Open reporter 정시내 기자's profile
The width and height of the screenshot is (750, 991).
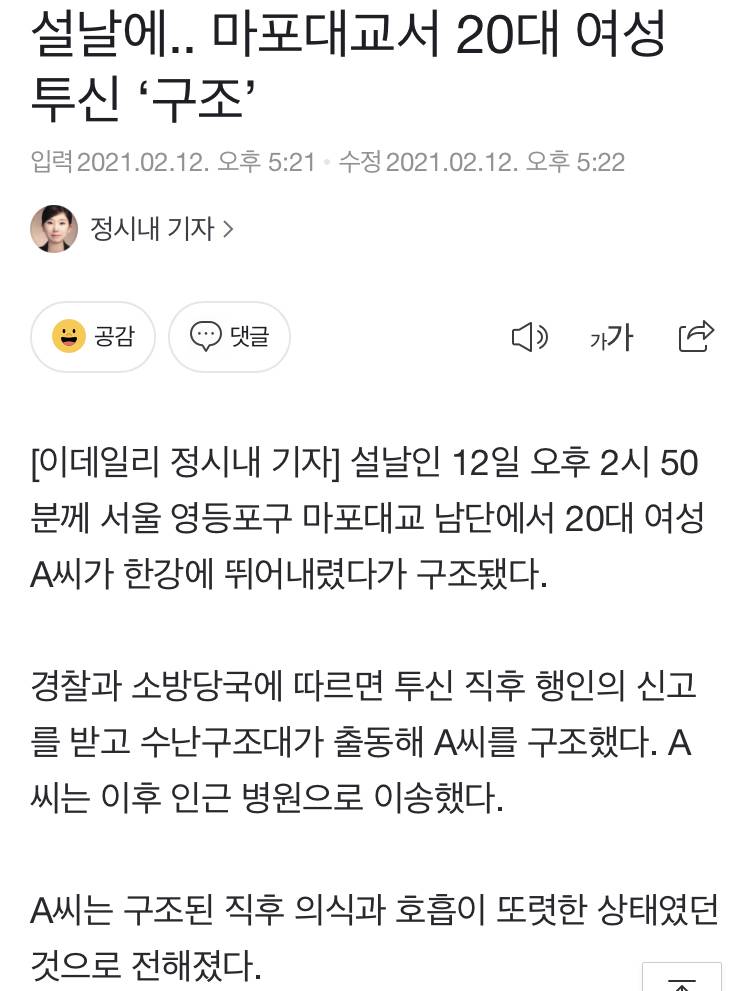(x=160, y=229)
